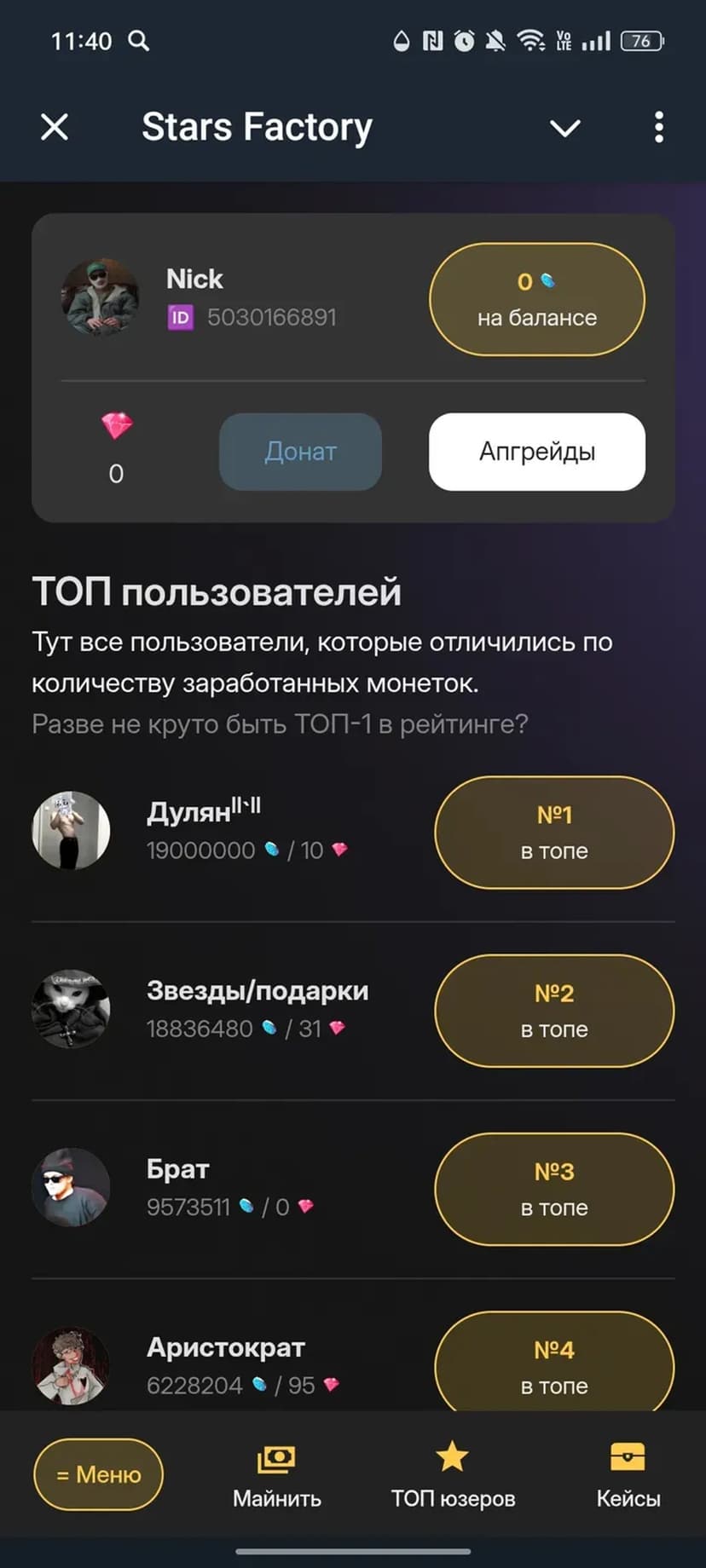Tap the «на балансе» balance button
The image size is (706, 1568).
[536, 299]
